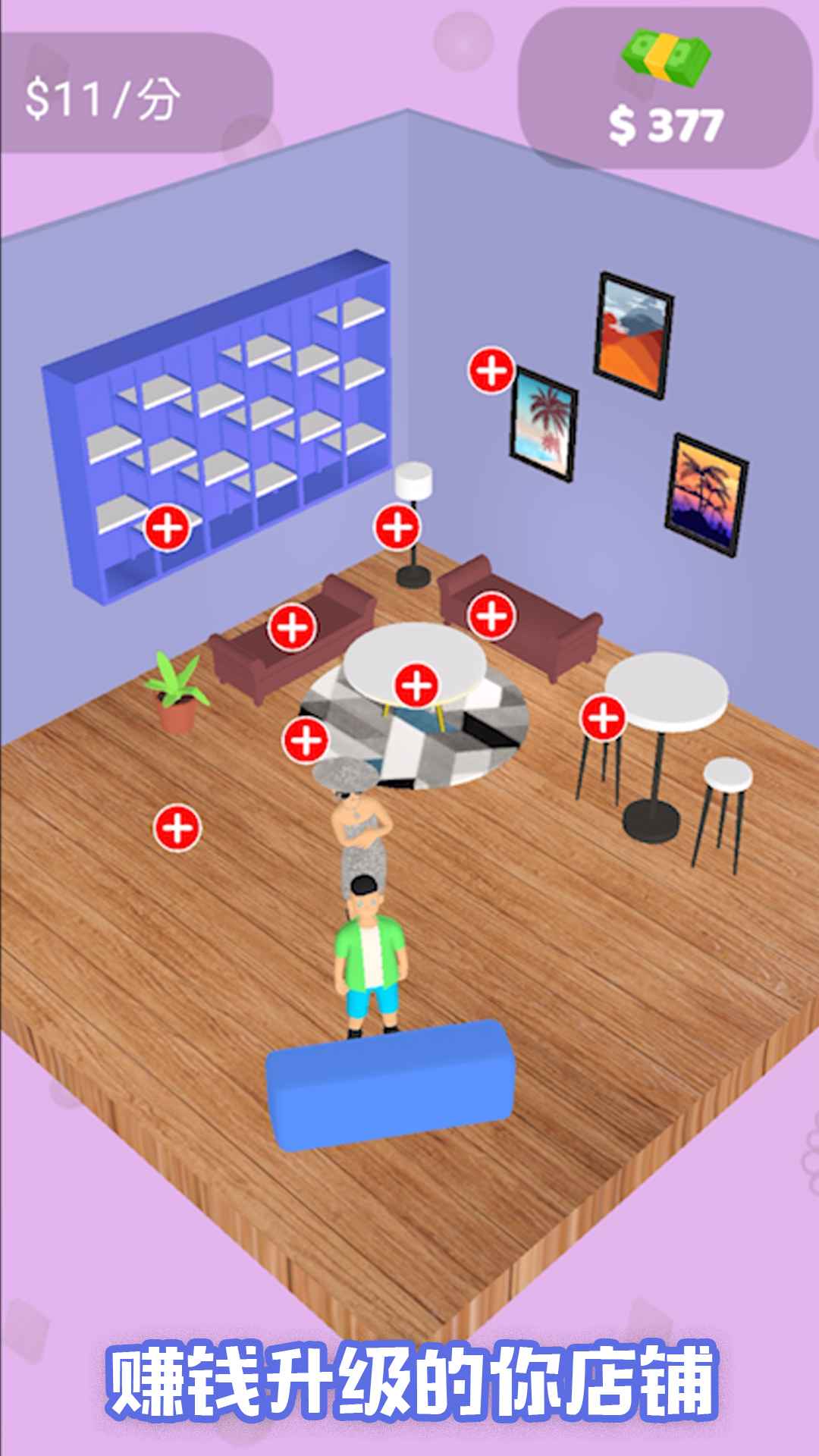819x1456 pixels.
Task: Tap the plus on the left sofa
Action: coord(293,626)
